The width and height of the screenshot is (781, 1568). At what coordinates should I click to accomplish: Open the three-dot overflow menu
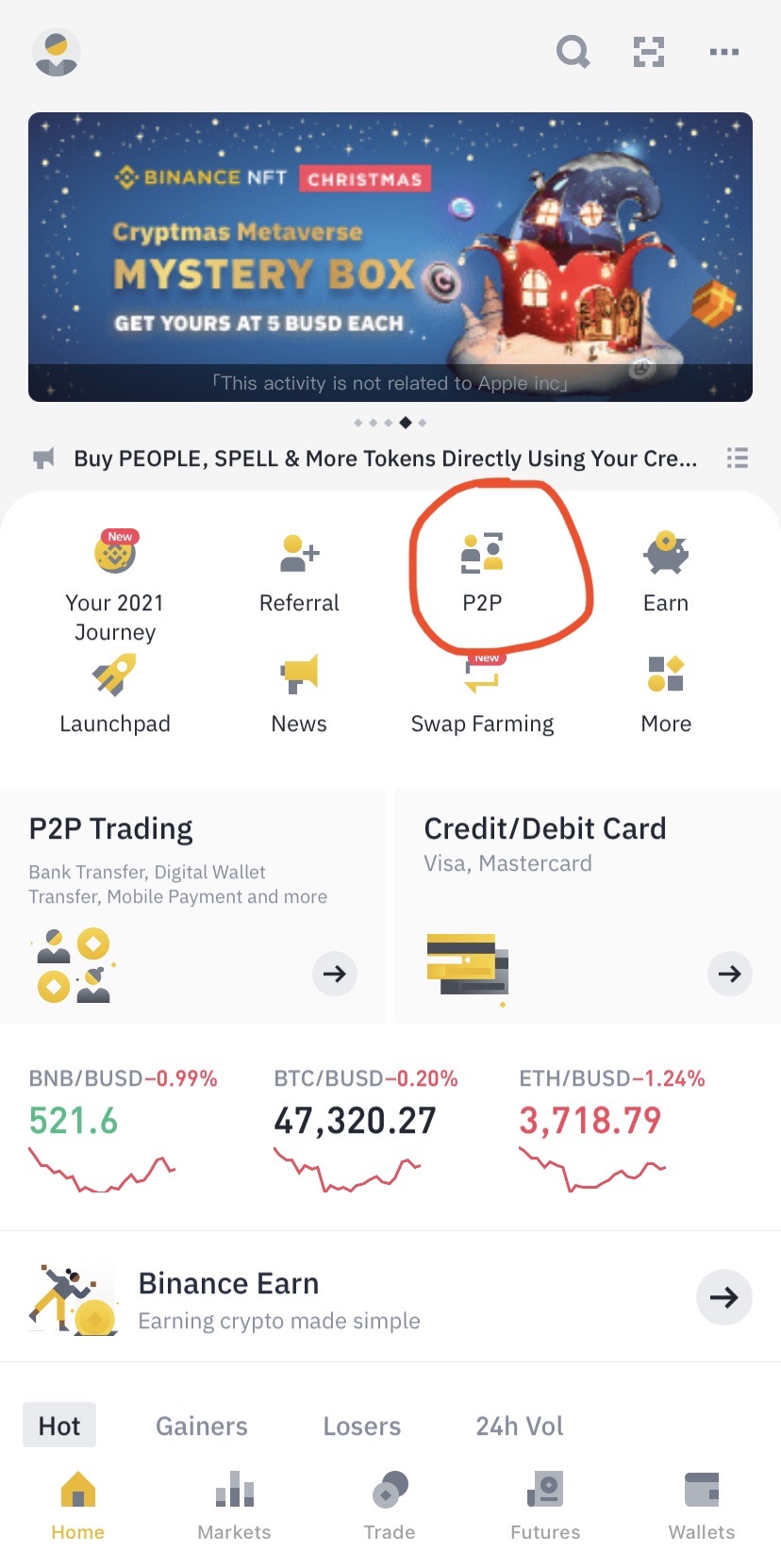tap(723, 52)
